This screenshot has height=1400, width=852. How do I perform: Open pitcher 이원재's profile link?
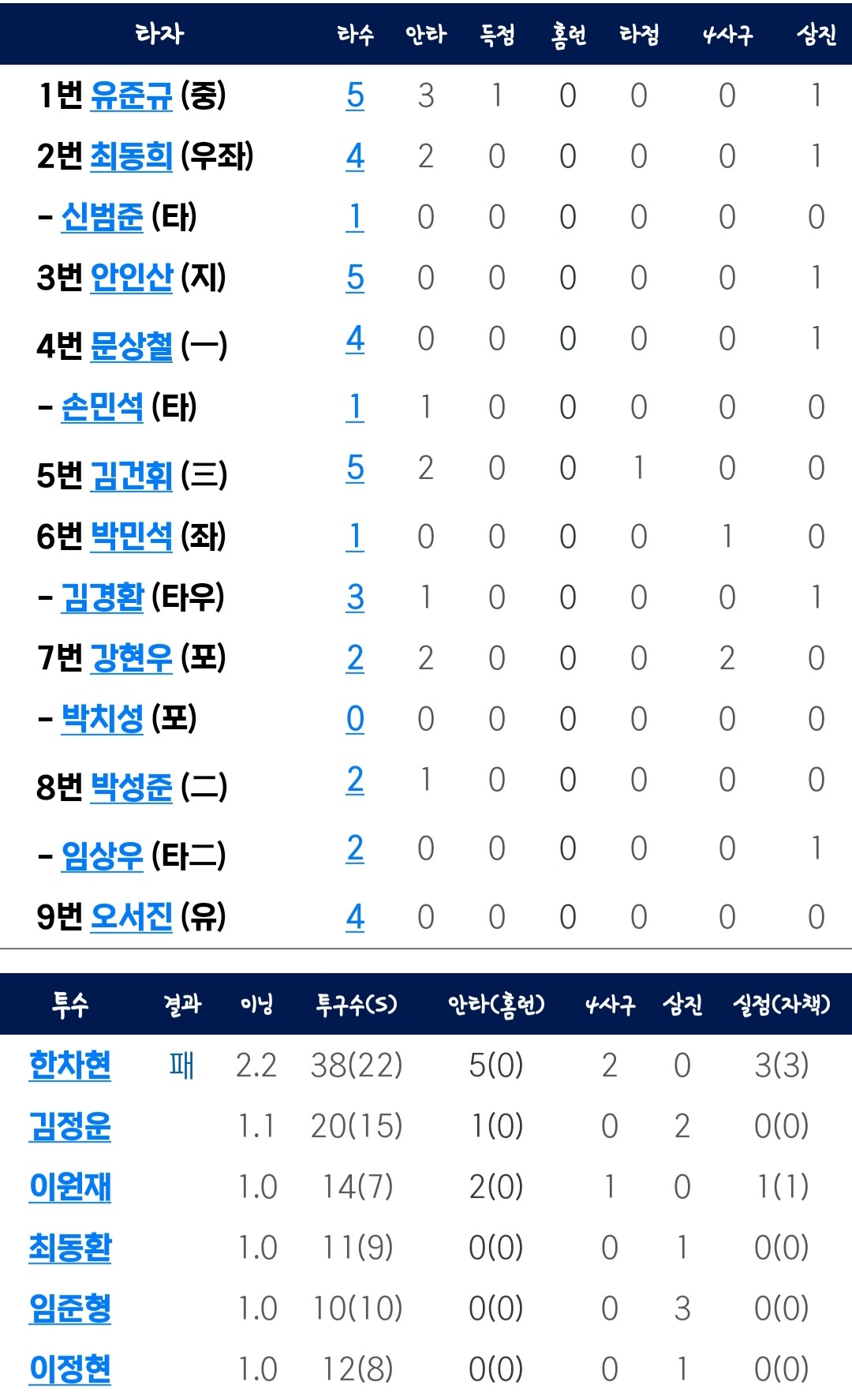click(69, 1187)
